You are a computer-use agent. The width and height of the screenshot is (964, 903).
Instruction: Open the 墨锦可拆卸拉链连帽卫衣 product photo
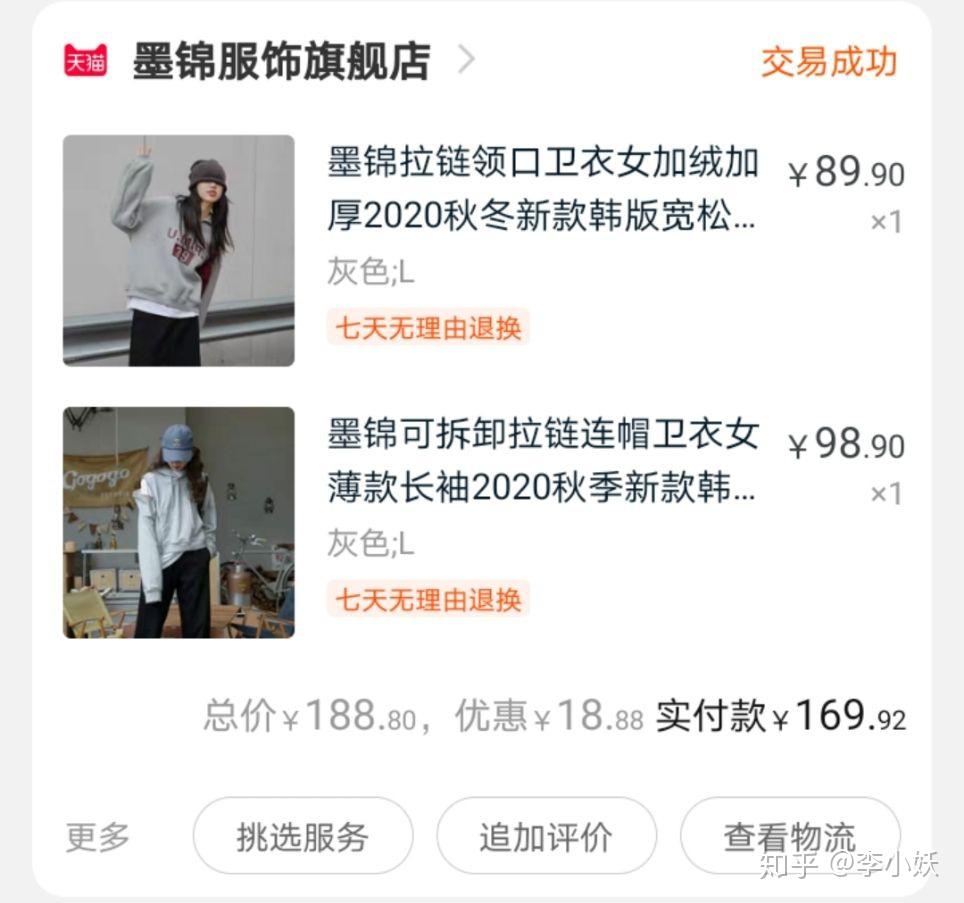point(179,522)
